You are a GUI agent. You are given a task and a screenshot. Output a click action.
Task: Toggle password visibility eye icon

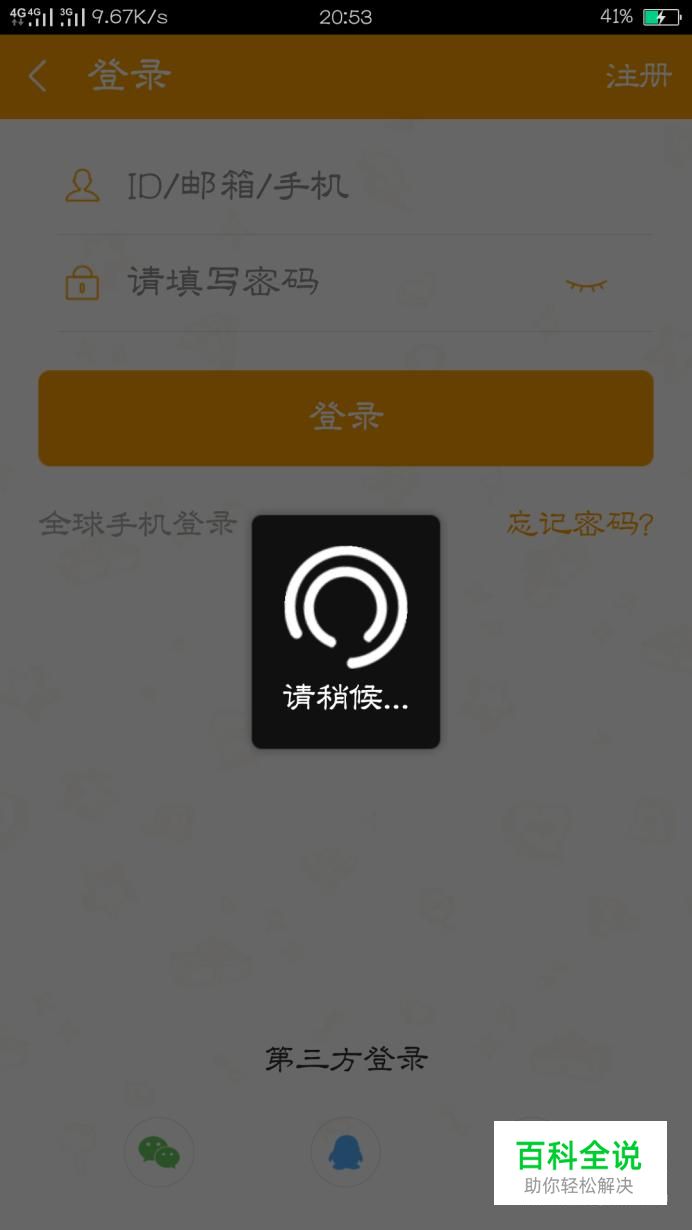click(x=586, y=285)
